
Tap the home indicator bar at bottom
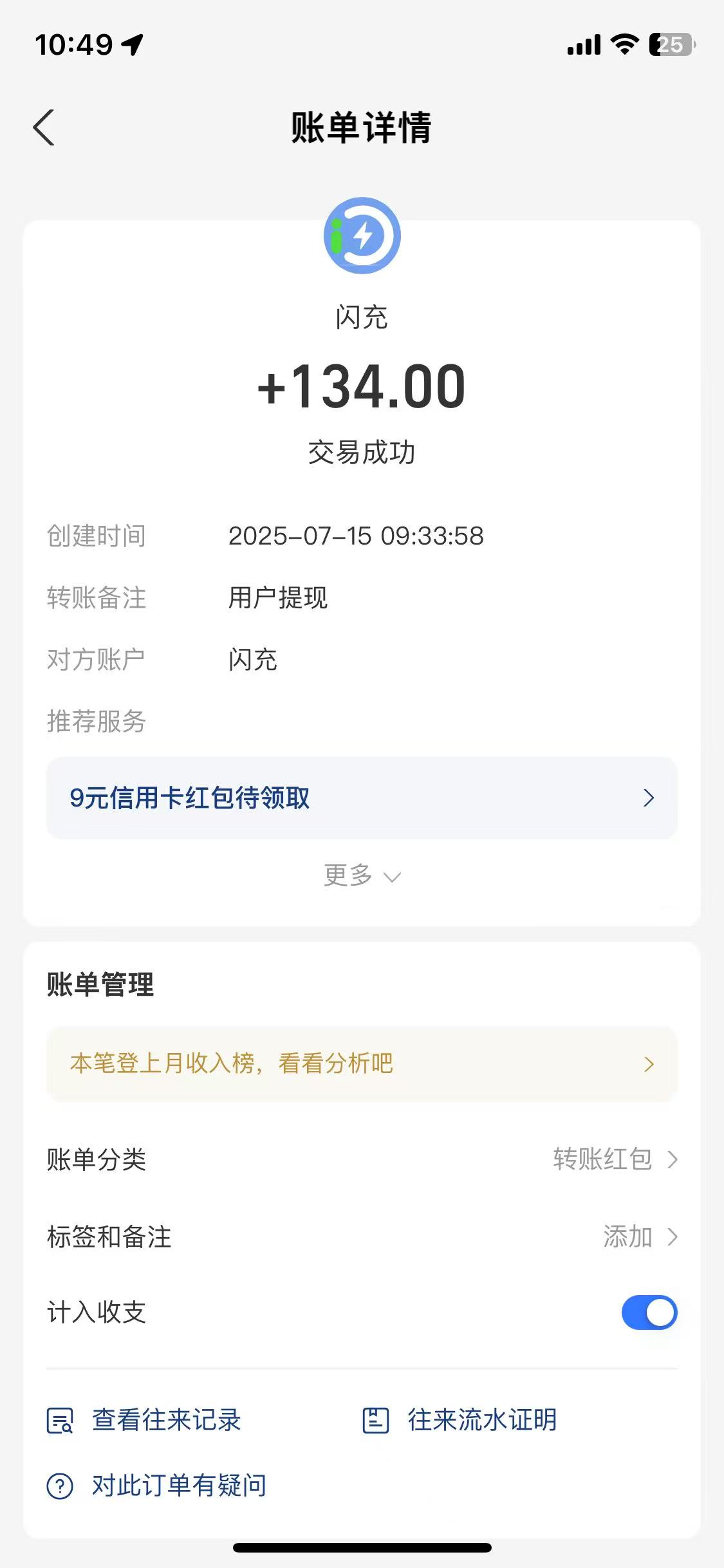click(362, 1547)
